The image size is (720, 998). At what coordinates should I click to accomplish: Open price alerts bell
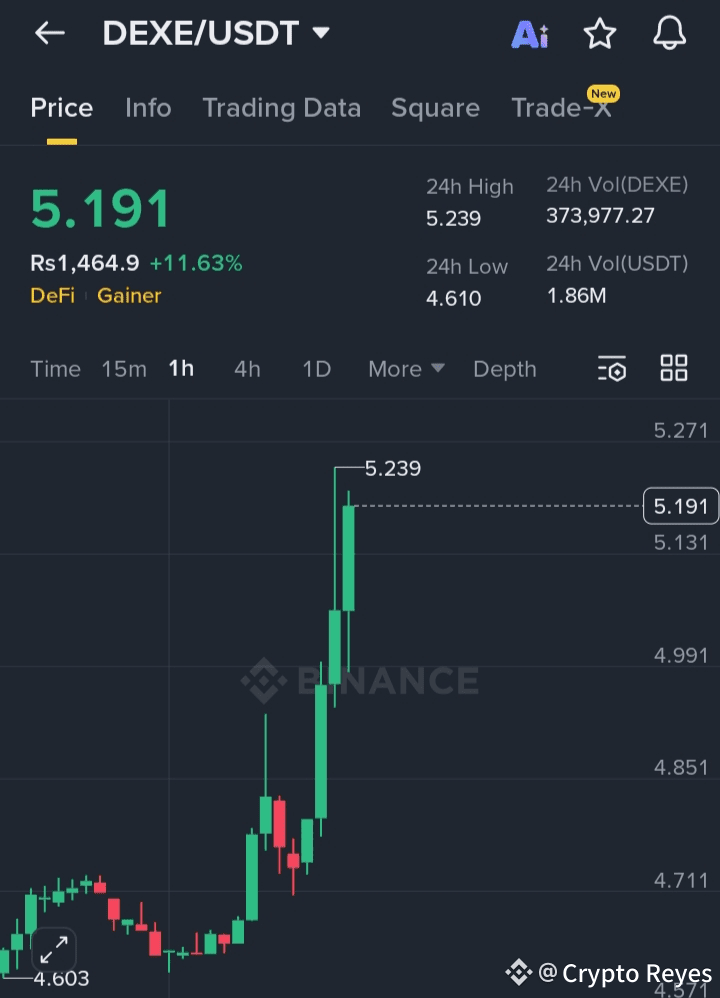669,34
